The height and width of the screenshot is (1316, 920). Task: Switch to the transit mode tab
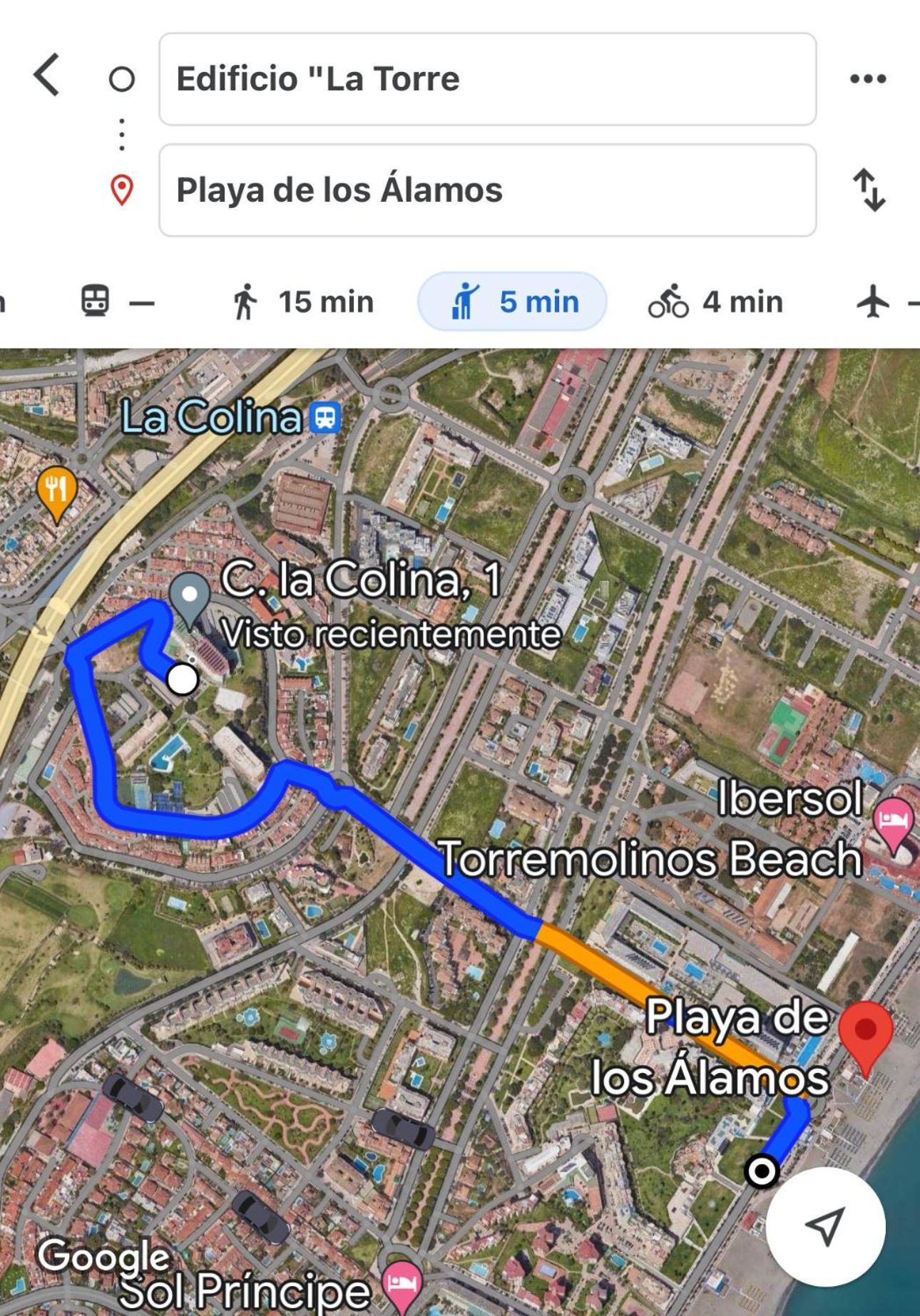click(x=114, y=302)
